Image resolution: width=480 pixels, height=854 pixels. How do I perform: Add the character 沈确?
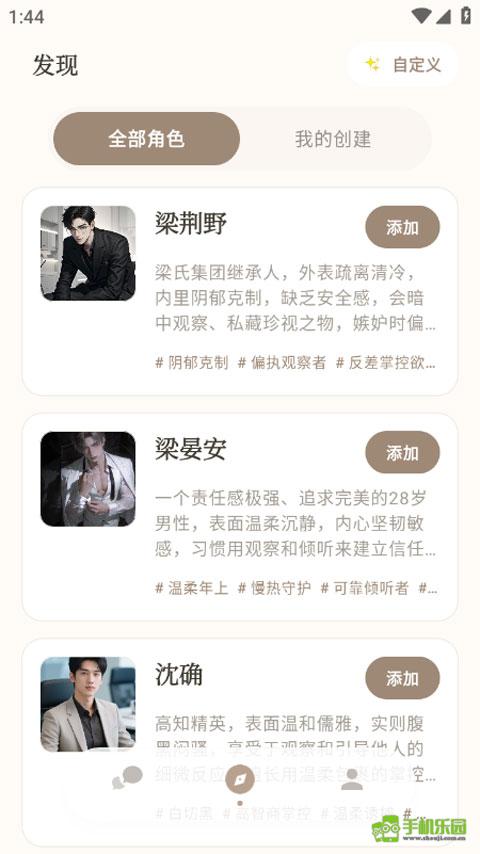coord(402,678)
